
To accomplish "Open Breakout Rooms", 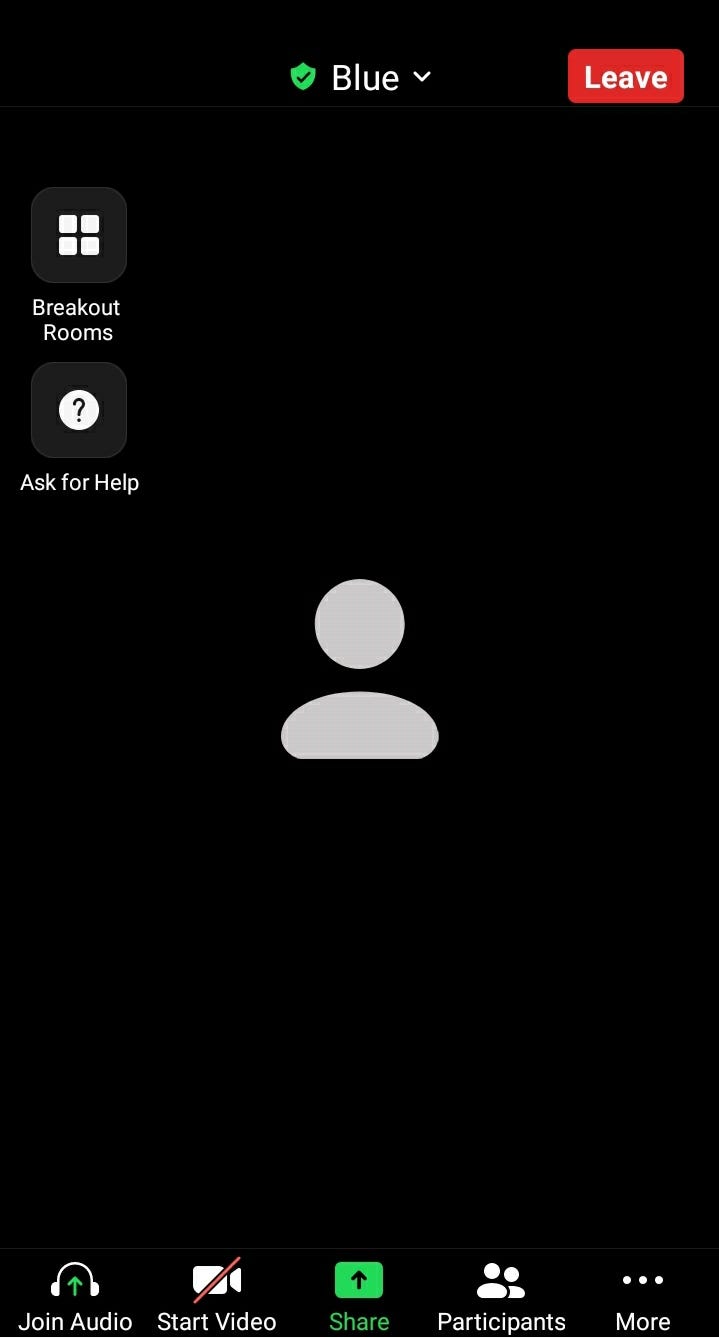I will click(x=79, y=236).
